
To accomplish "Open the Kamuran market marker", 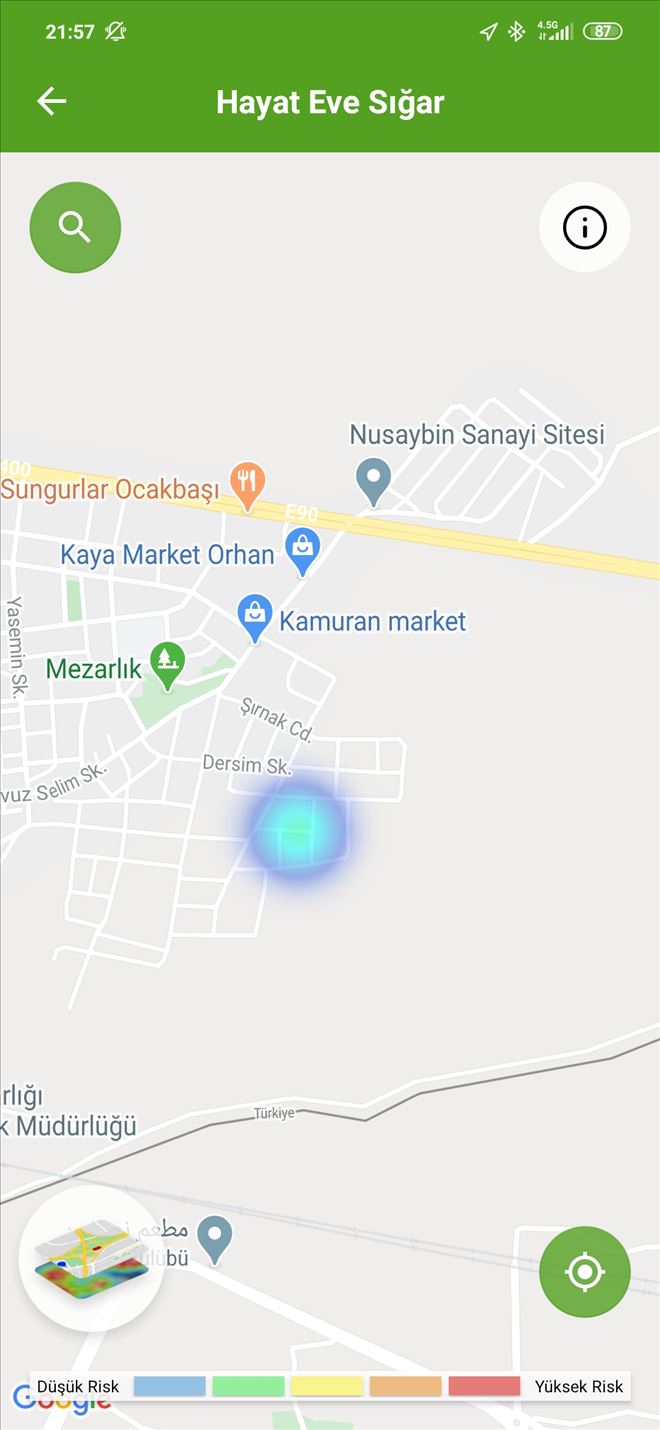I will [256, 617].
